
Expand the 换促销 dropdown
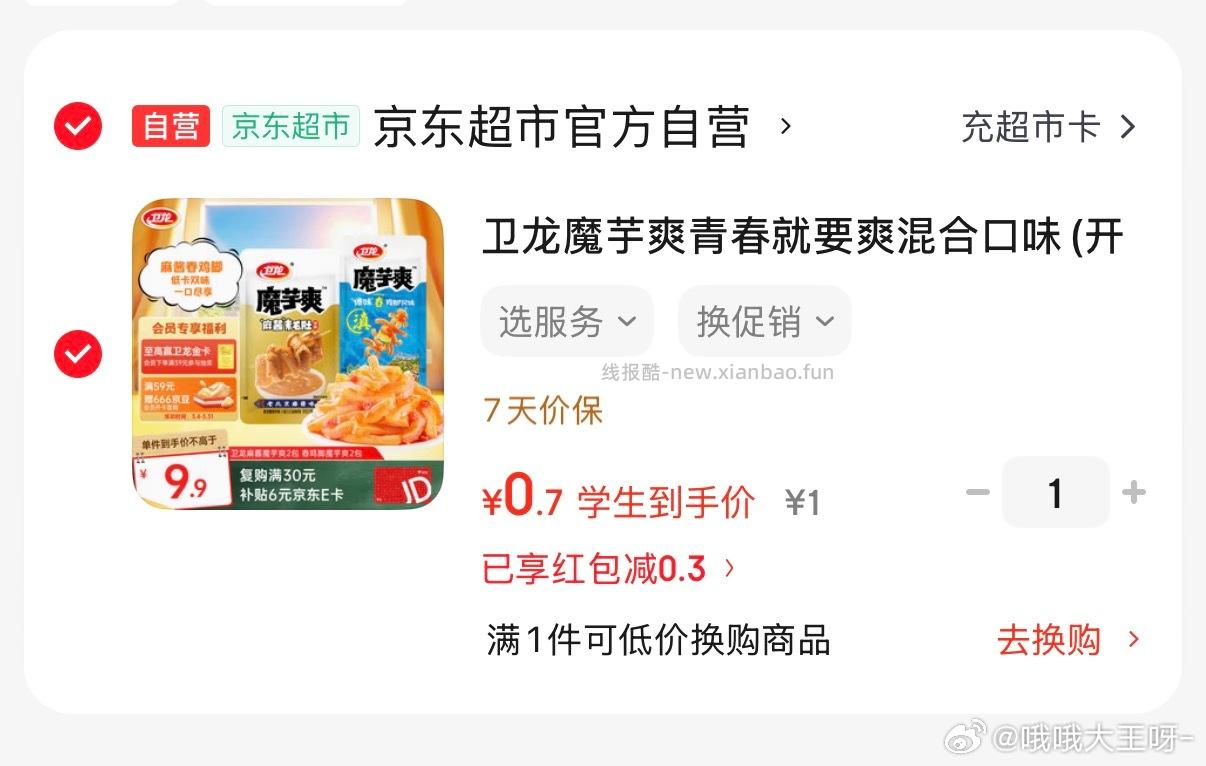pos(765,322)
